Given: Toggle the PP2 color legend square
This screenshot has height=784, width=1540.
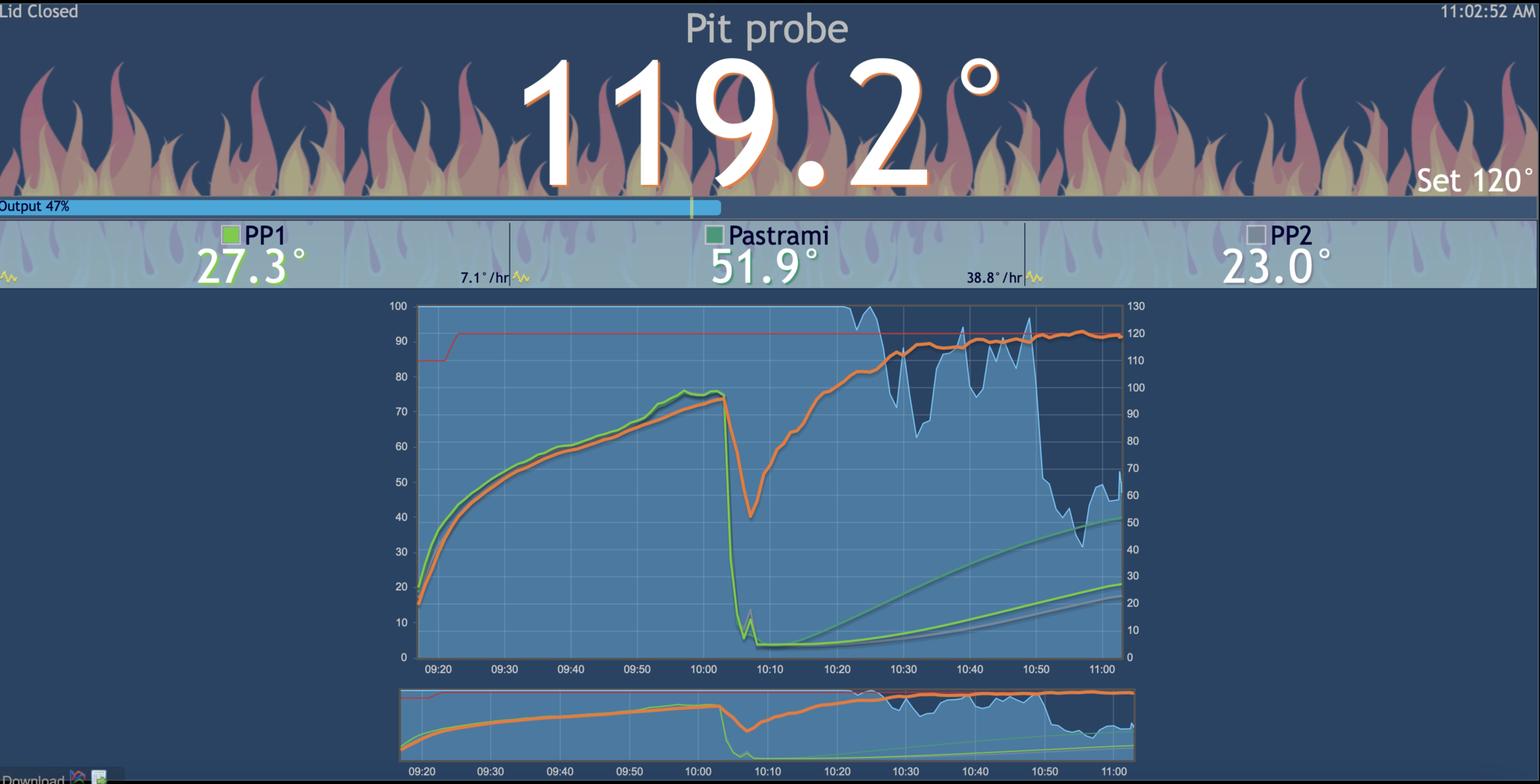Looking at the screenshot, I should pyautogui.click(x=1256, y=235).
